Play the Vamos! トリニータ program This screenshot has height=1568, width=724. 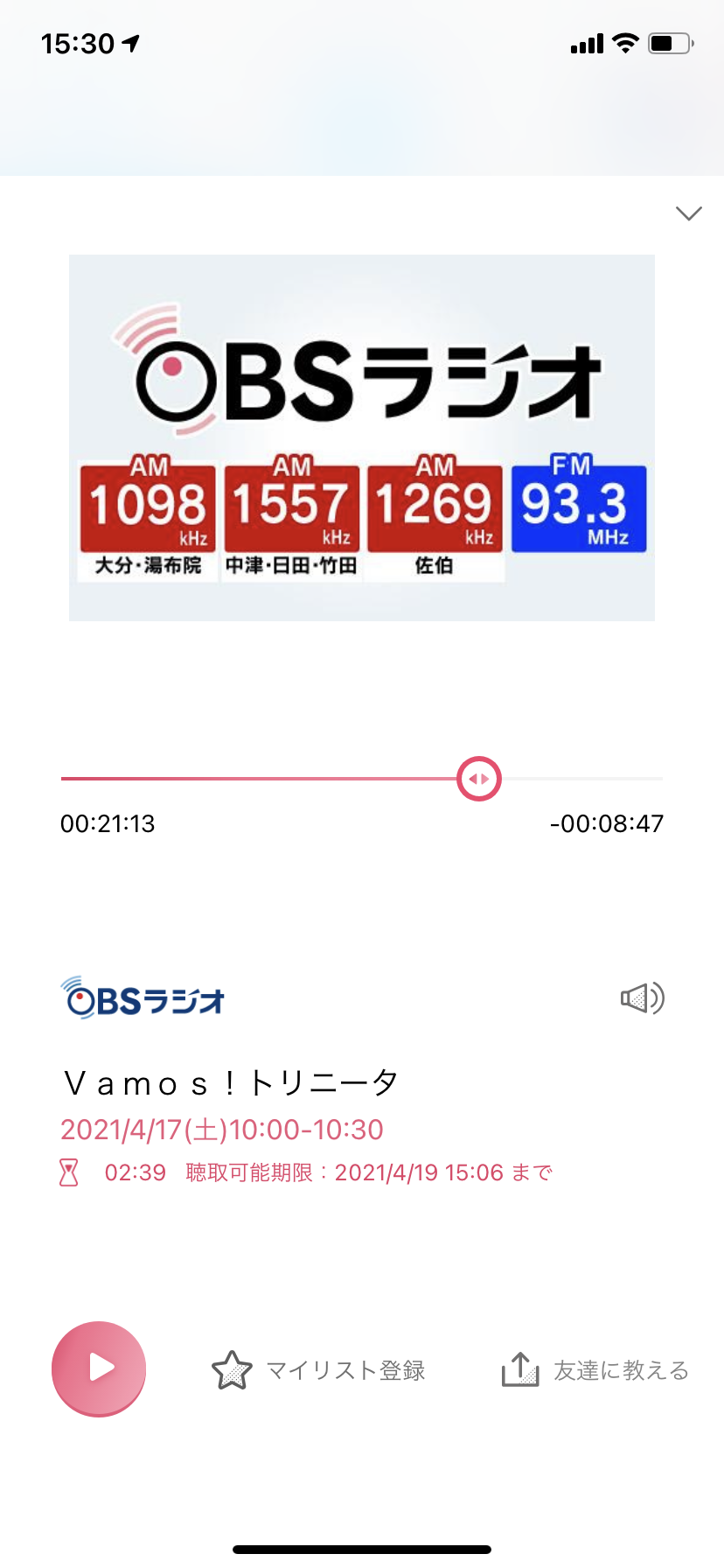pyautogui.click(x=99, y=1368)
